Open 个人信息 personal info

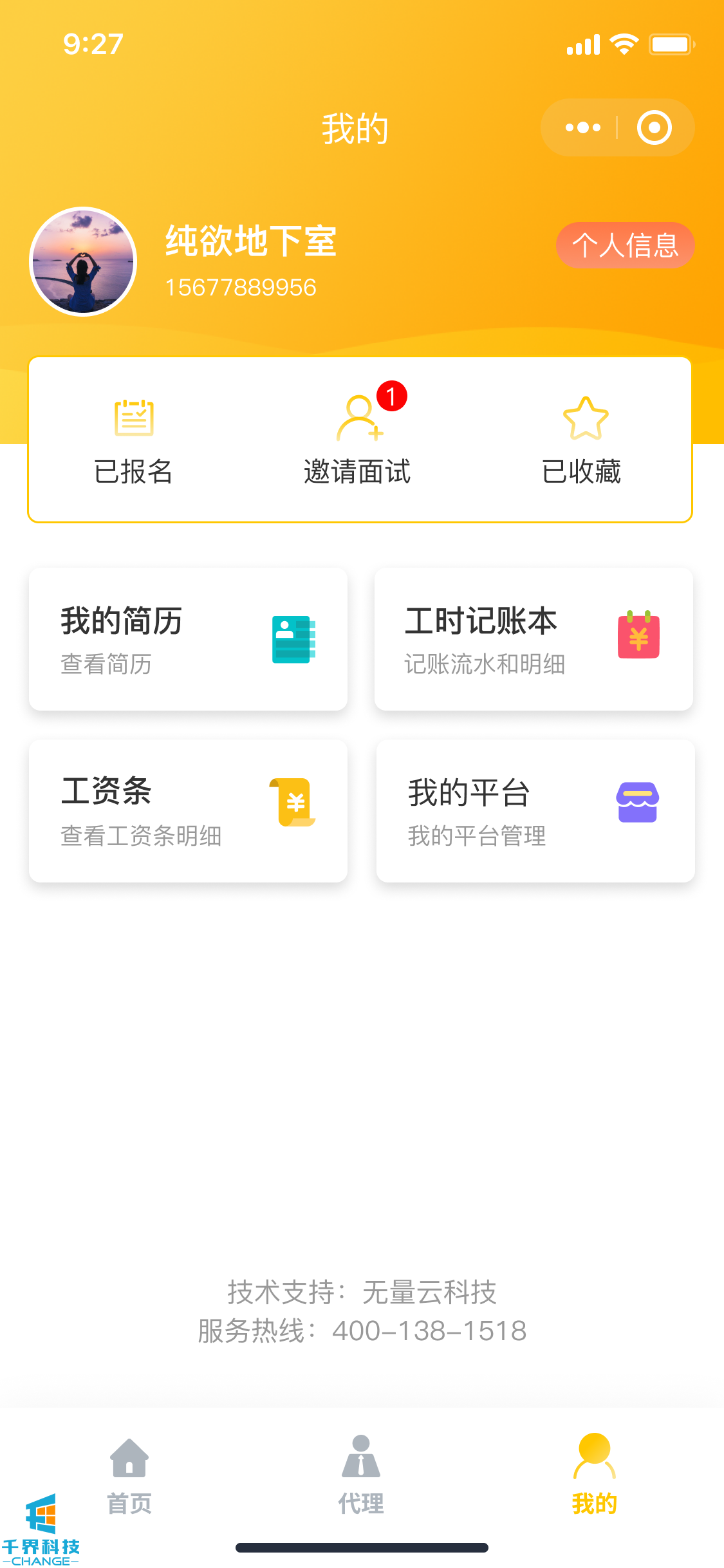625,245
